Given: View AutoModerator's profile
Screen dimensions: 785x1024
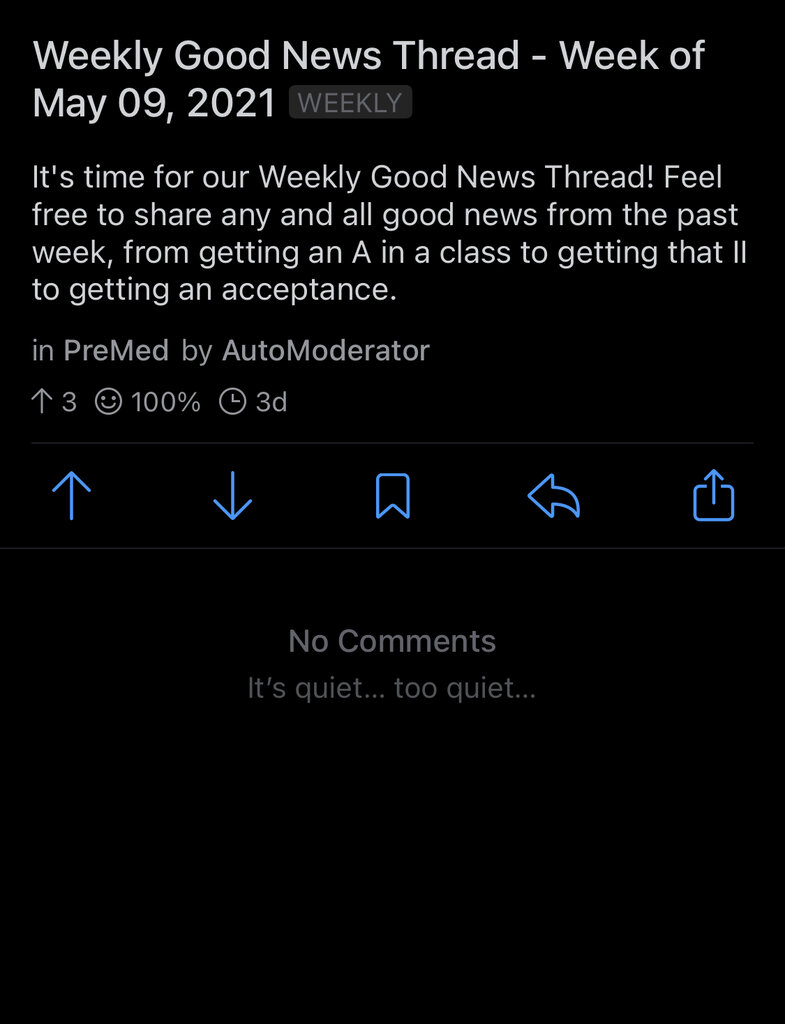Looking at the screenshot, I should (325, 351).
